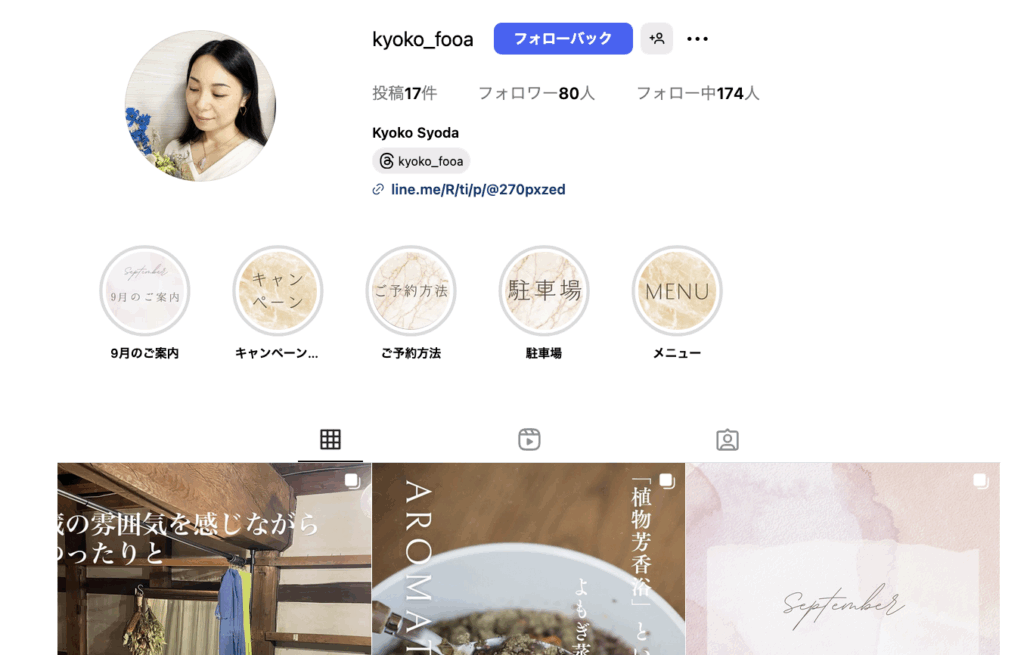The image size is (1024, 655).
Task: Open the 駐車場 story highlight
Action: click(x=544, y=291)
